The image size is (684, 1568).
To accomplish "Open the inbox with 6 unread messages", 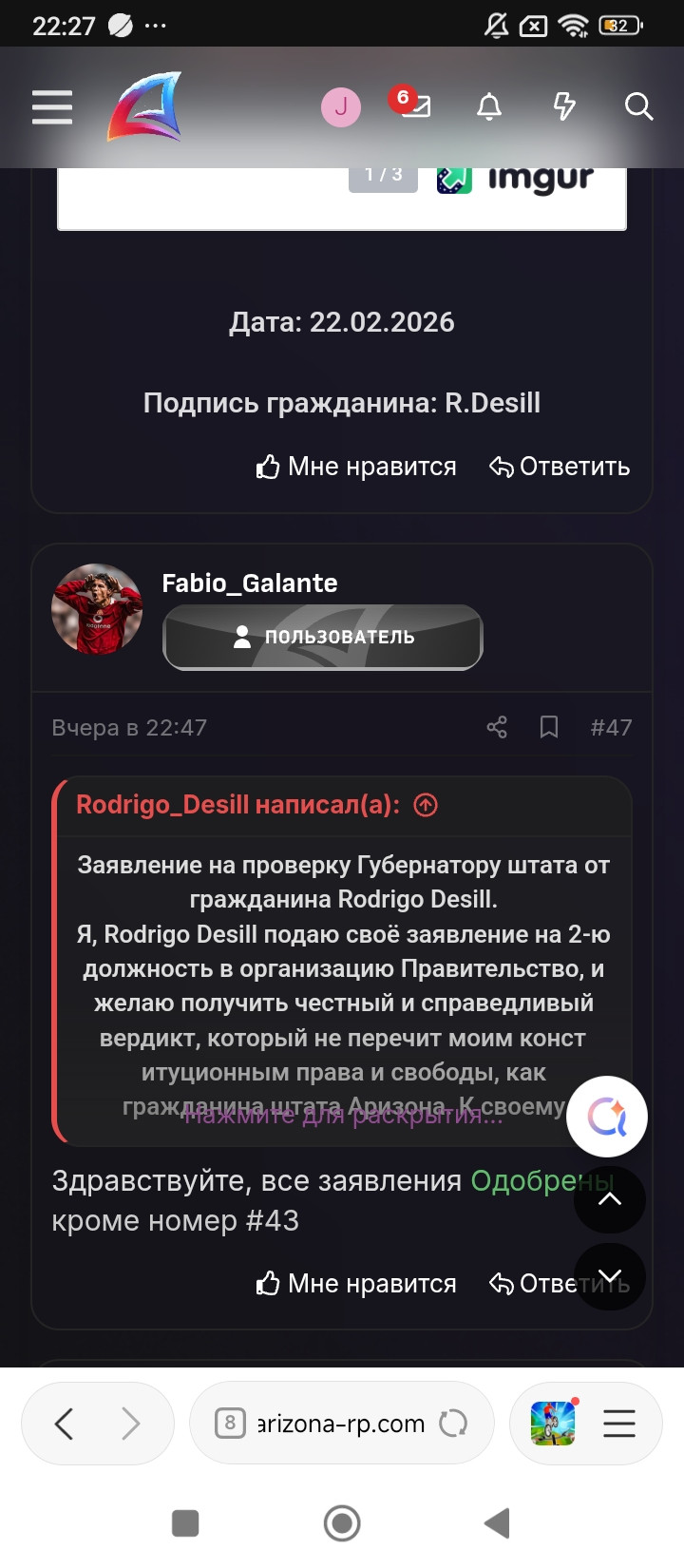I will coord(412,105).
